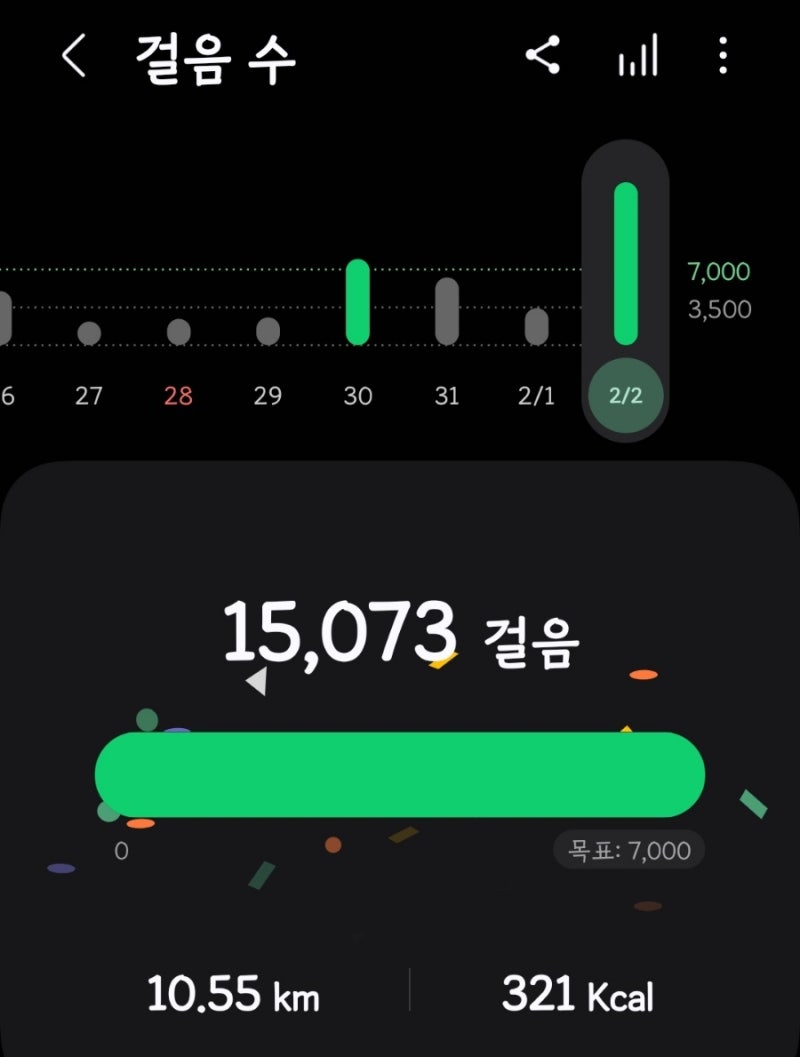Image resolution: width=800 pixels, height=1057 pixels.
Task: Tap the red date 28 on the chart
Action: click(x=177, y=396)
